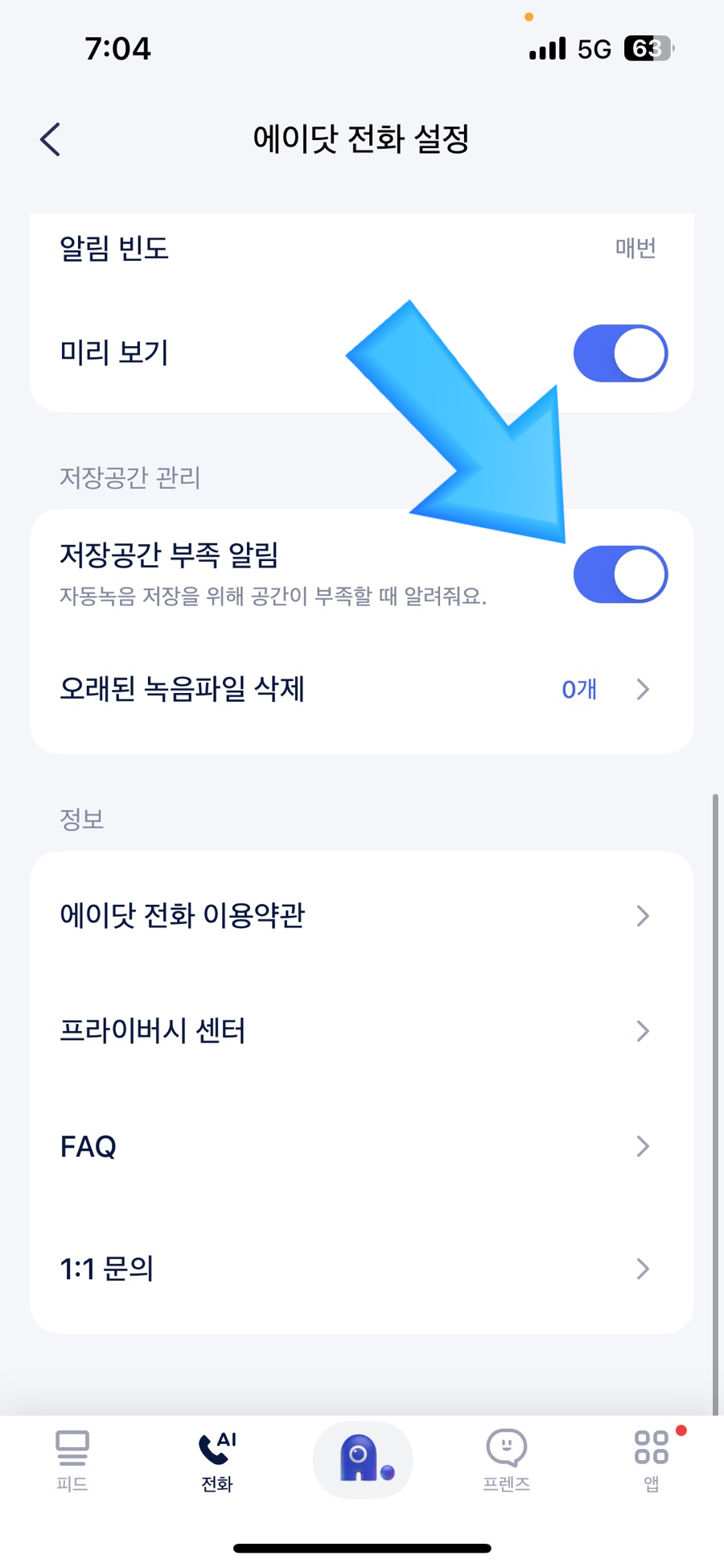This screenshot has height=1568, width=724.
Task: Switch to the 전화 tab
Action: click(x=216, y=1460)
